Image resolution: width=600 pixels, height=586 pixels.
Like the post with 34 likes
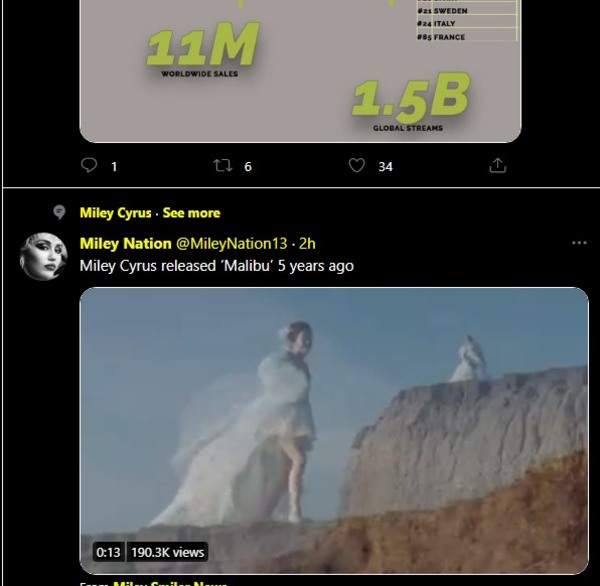[x=357, y=166]
